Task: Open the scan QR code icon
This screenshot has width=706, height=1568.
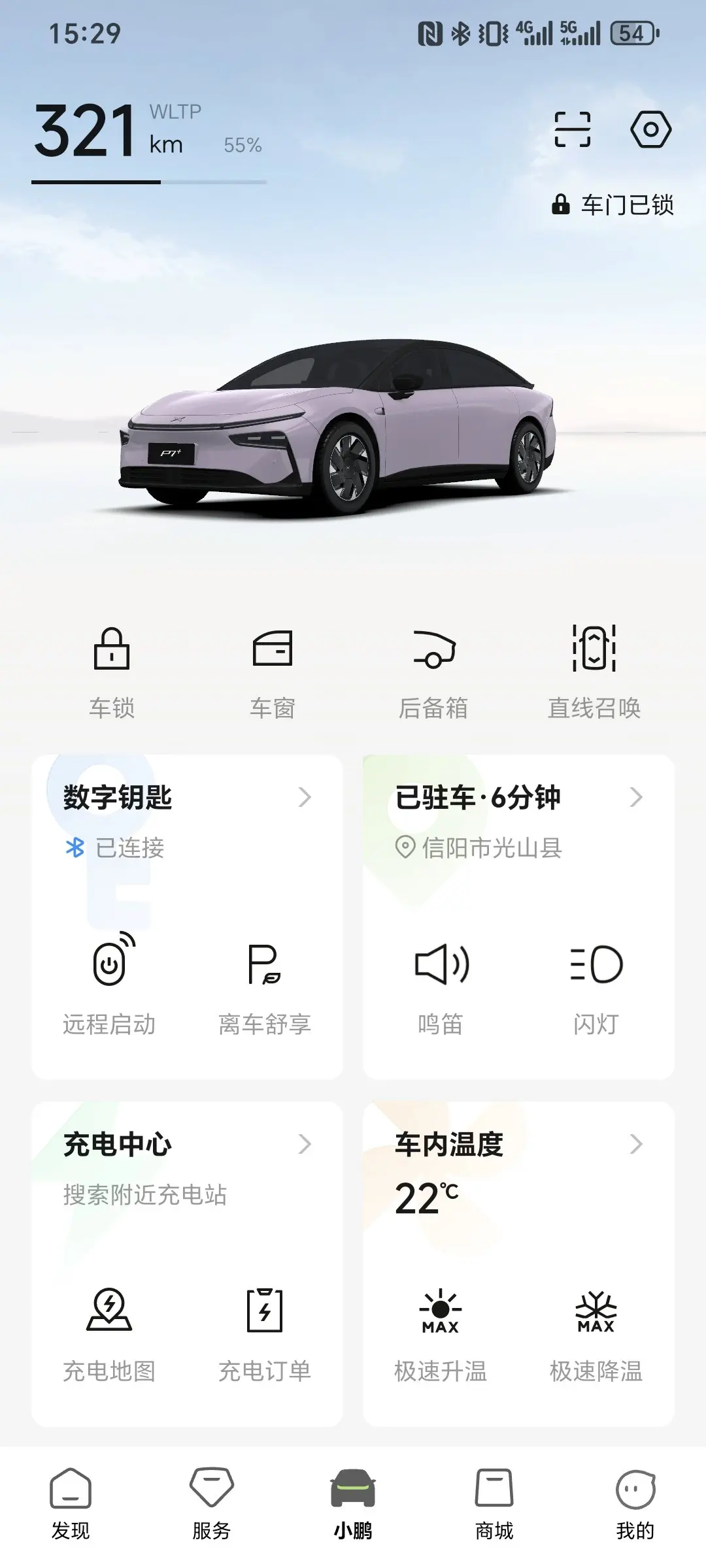Action: 572,129
